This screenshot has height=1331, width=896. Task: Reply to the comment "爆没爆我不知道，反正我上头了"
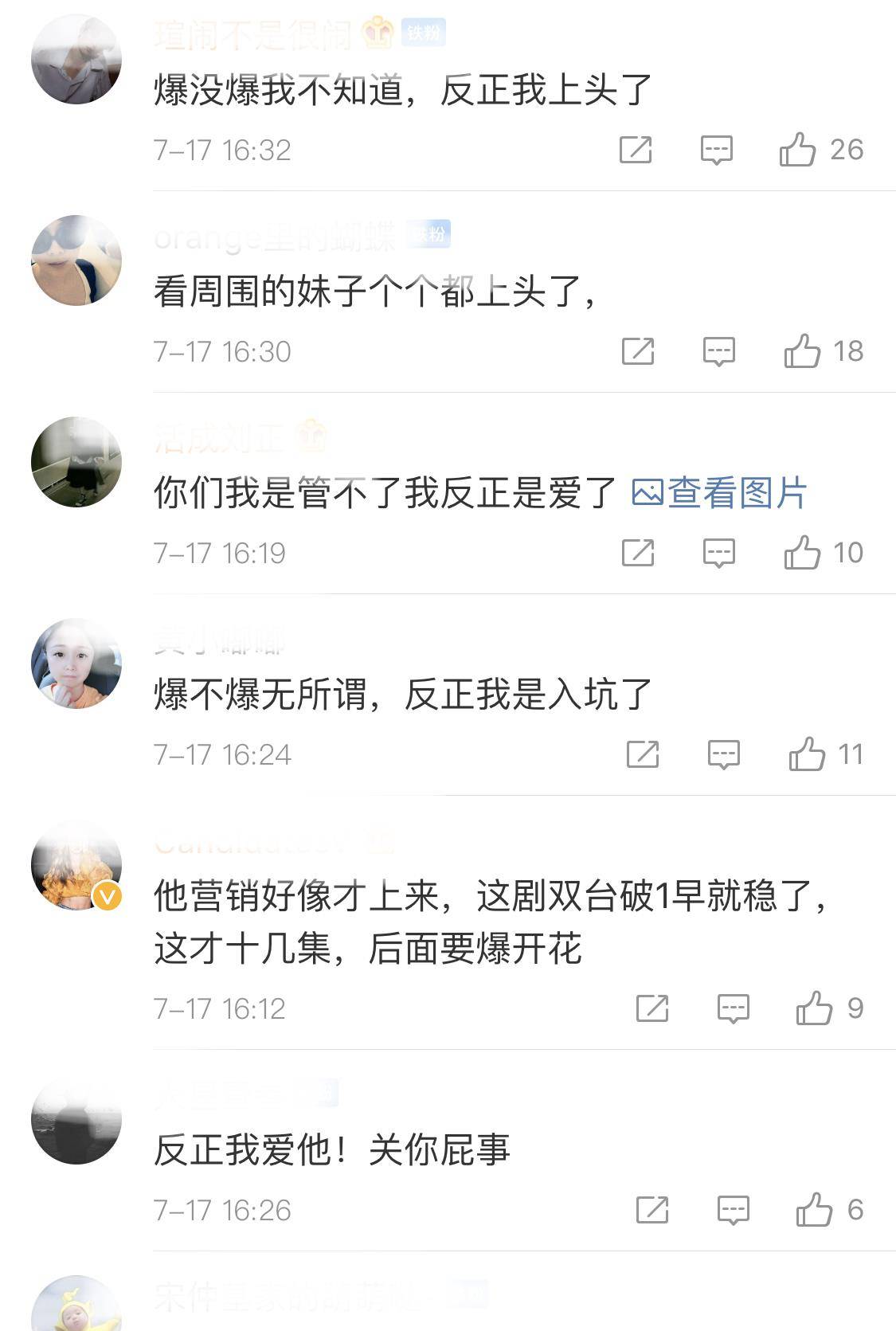pos(716,150)
